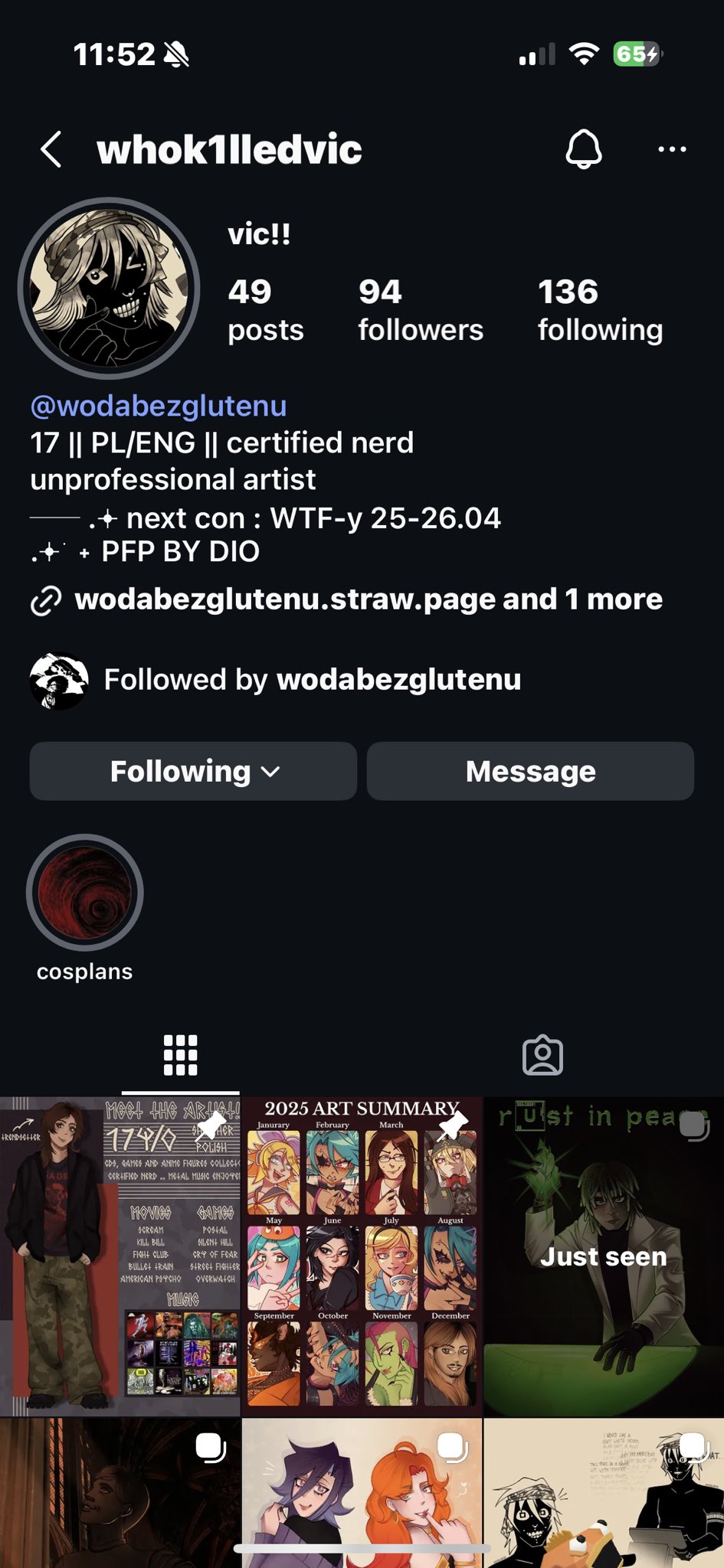The width and height of the screenshot is (724, 1568).
Task: Open the pinned Meet the Artist post
Action: pos(120,1256)
